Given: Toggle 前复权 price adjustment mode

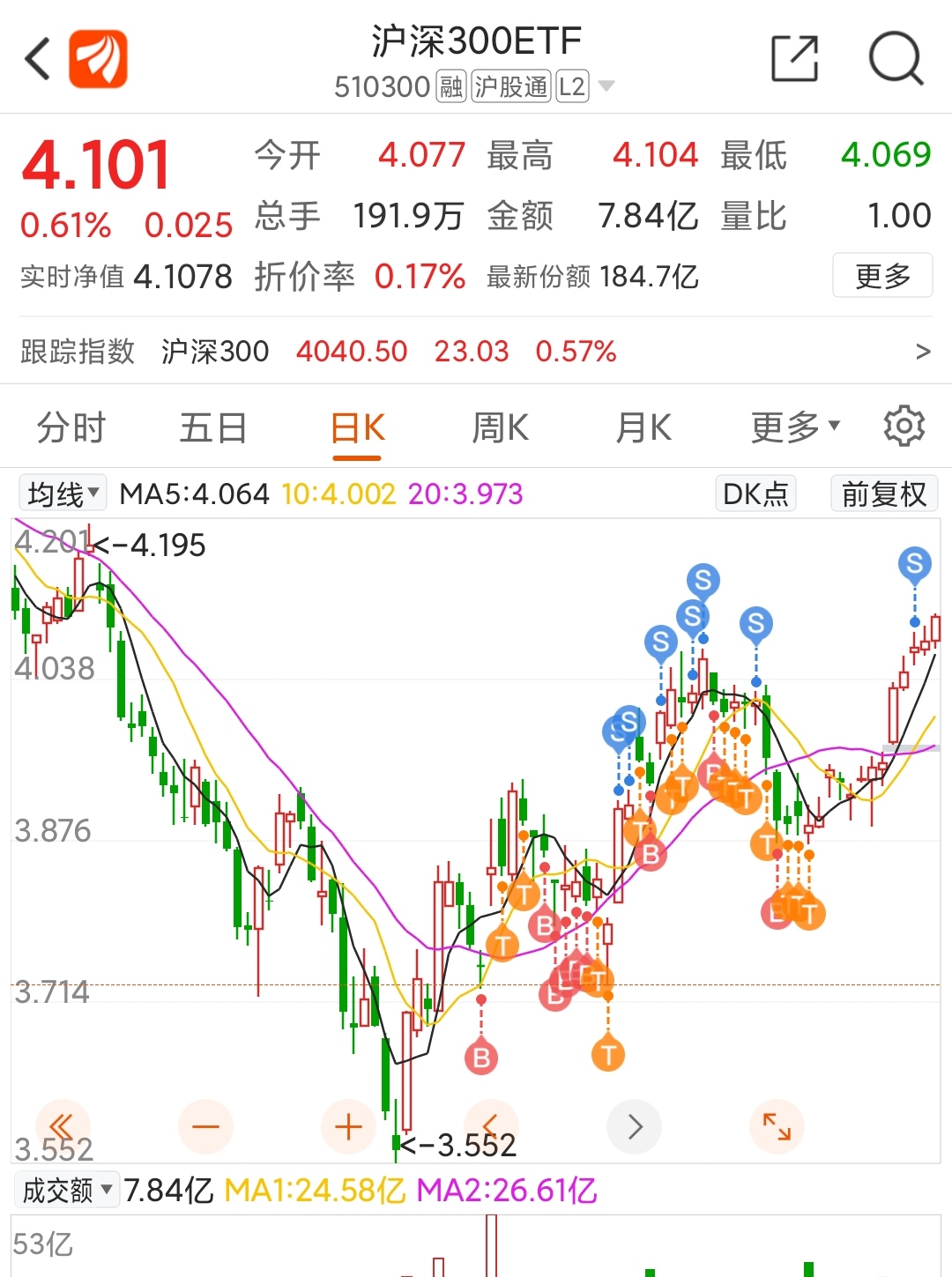Looking at the screenshot, I should (x=884, y=494).
